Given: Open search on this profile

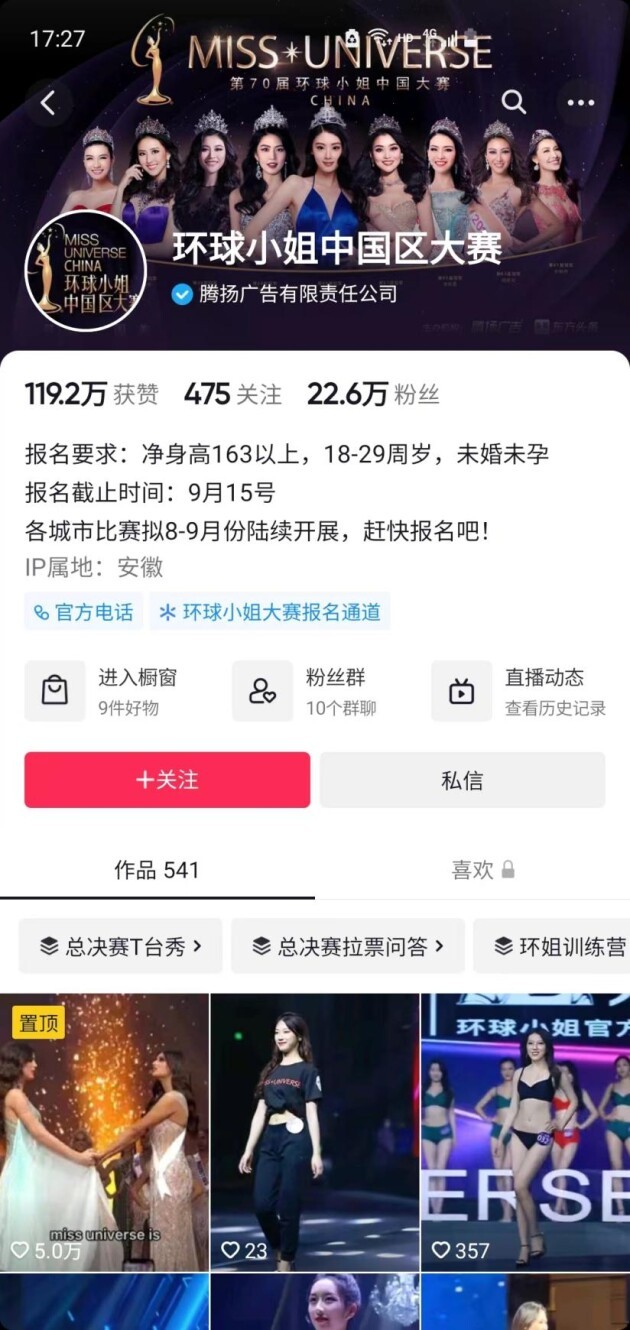Looking at the screenshot, I should 514,102.
